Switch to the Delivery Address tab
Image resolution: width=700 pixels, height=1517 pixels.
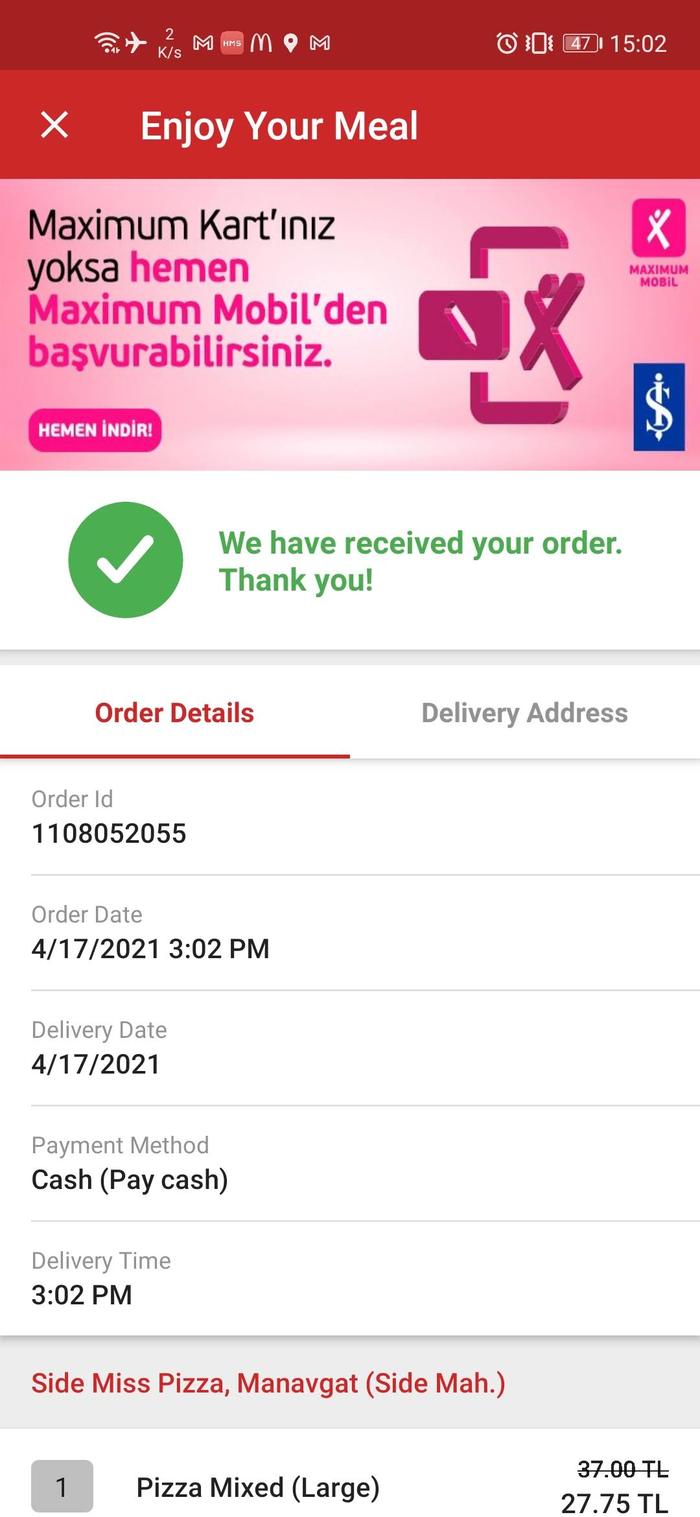click(x=524, y=713)
